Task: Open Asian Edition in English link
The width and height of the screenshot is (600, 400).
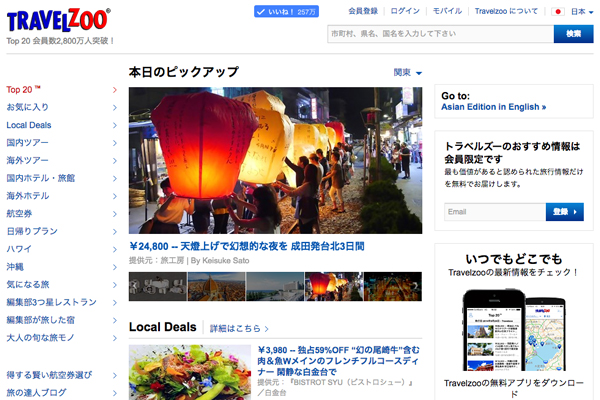Action: (x=493, y=107)
